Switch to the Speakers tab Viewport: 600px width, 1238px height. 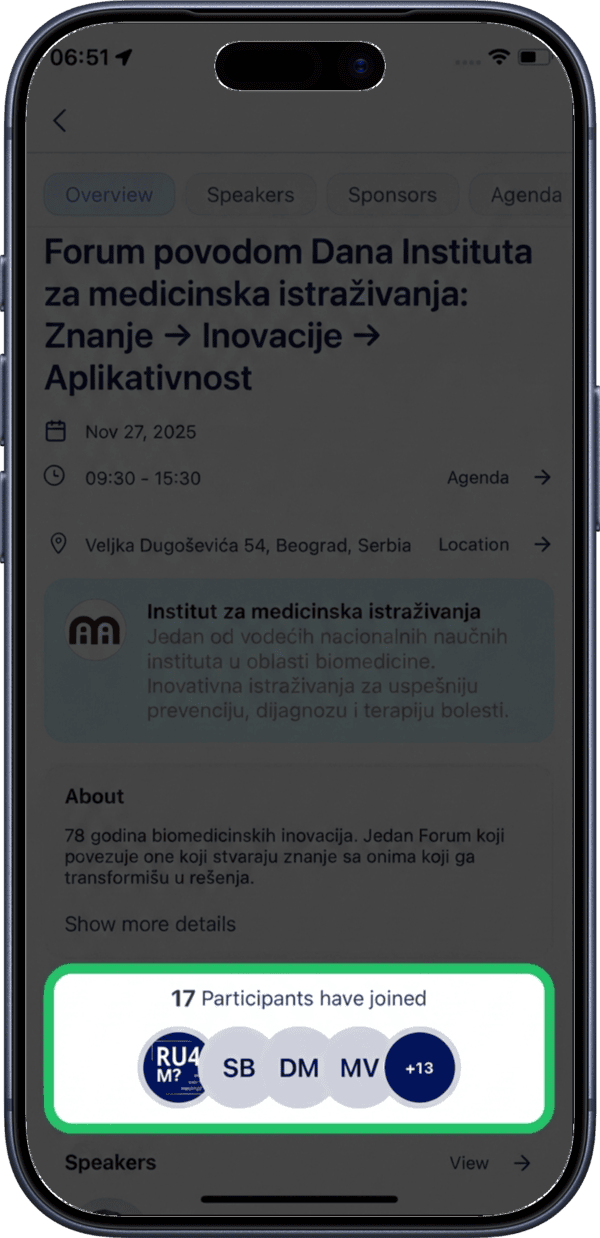[x=250, y=195]
